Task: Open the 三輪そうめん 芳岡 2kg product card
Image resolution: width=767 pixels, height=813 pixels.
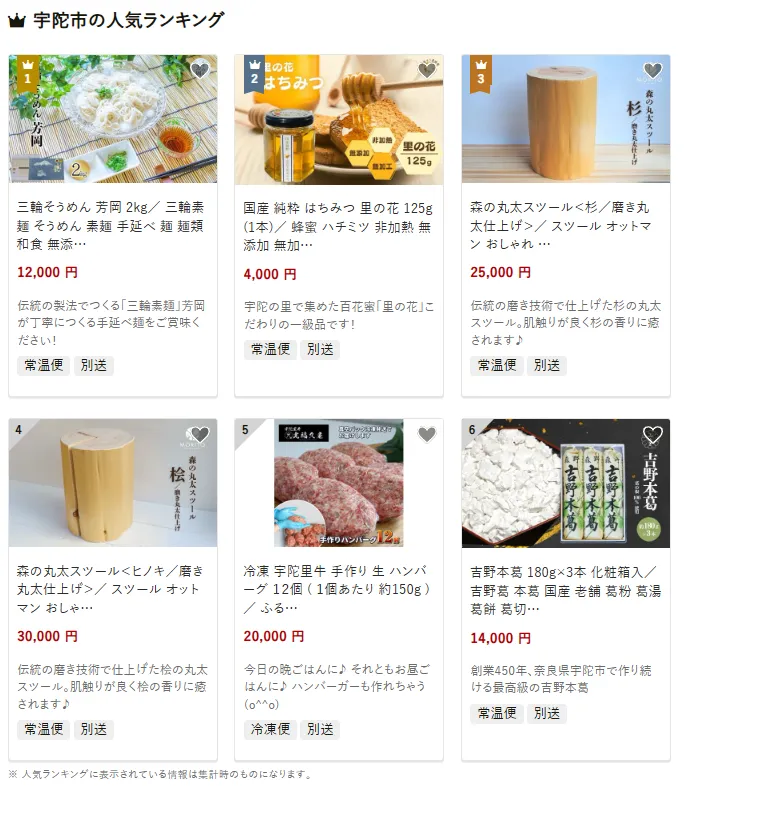Action: [112, 225]
